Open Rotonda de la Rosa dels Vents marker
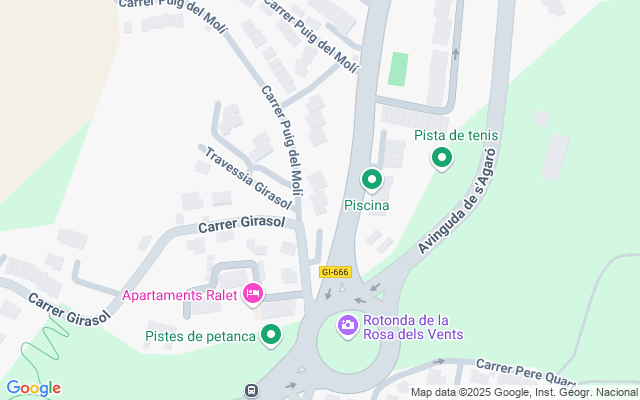 [x=347, y=324]
